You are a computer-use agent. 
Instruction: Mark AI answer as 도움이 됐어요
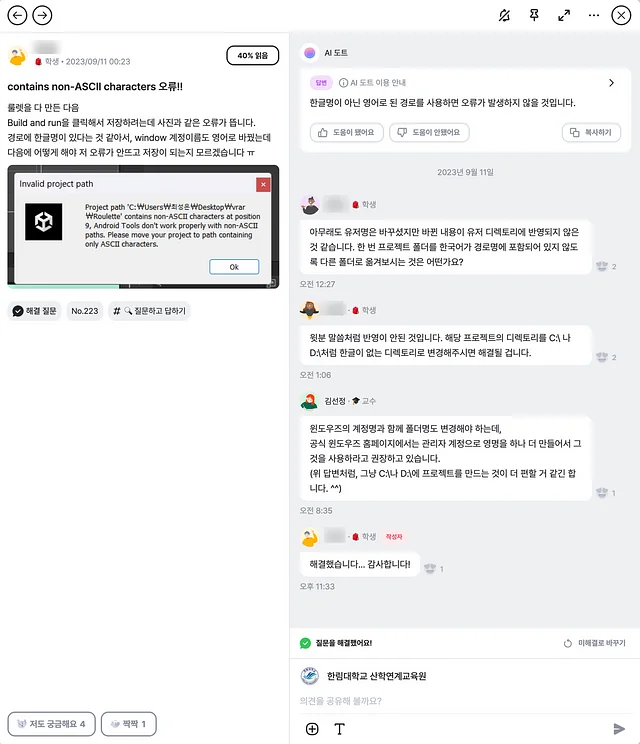[346, 132]
